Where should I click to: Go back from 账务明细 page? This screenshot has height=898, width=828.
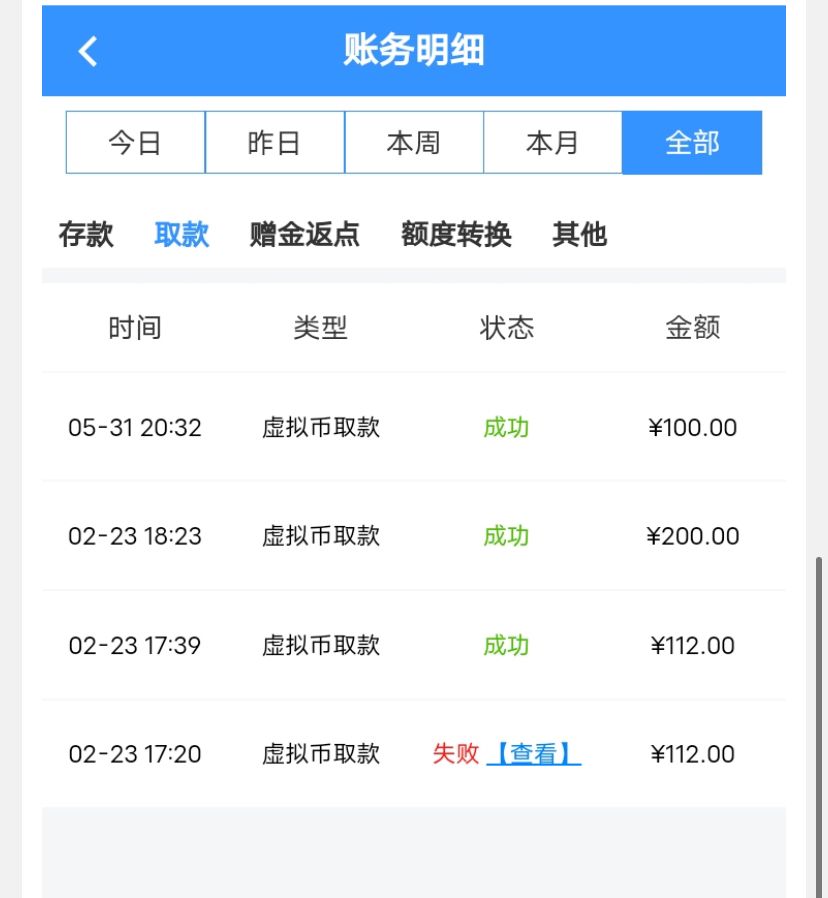(88, 51)
